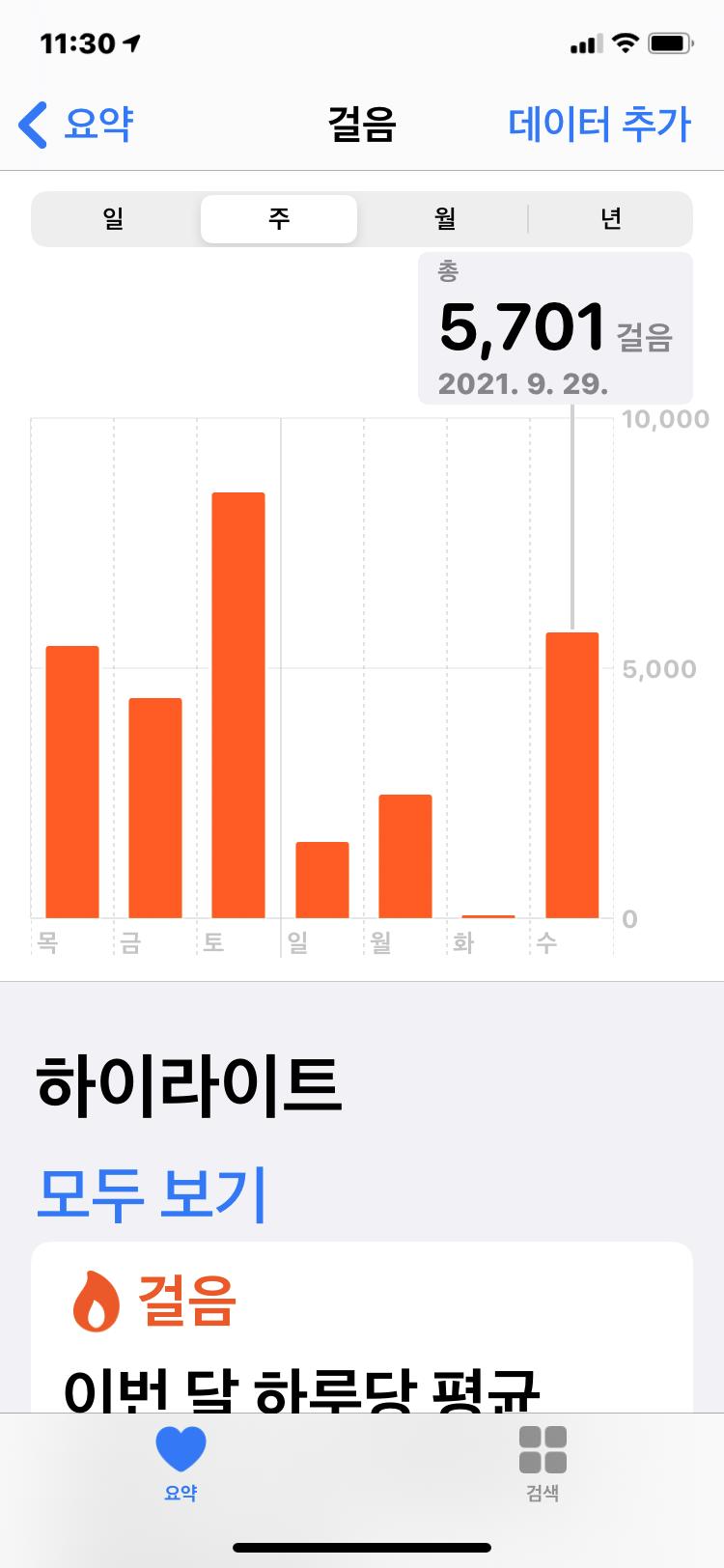
Task: Select the 목 (Thursday) bar in chart
Action: pyautogui.click(x=72, y=782)
